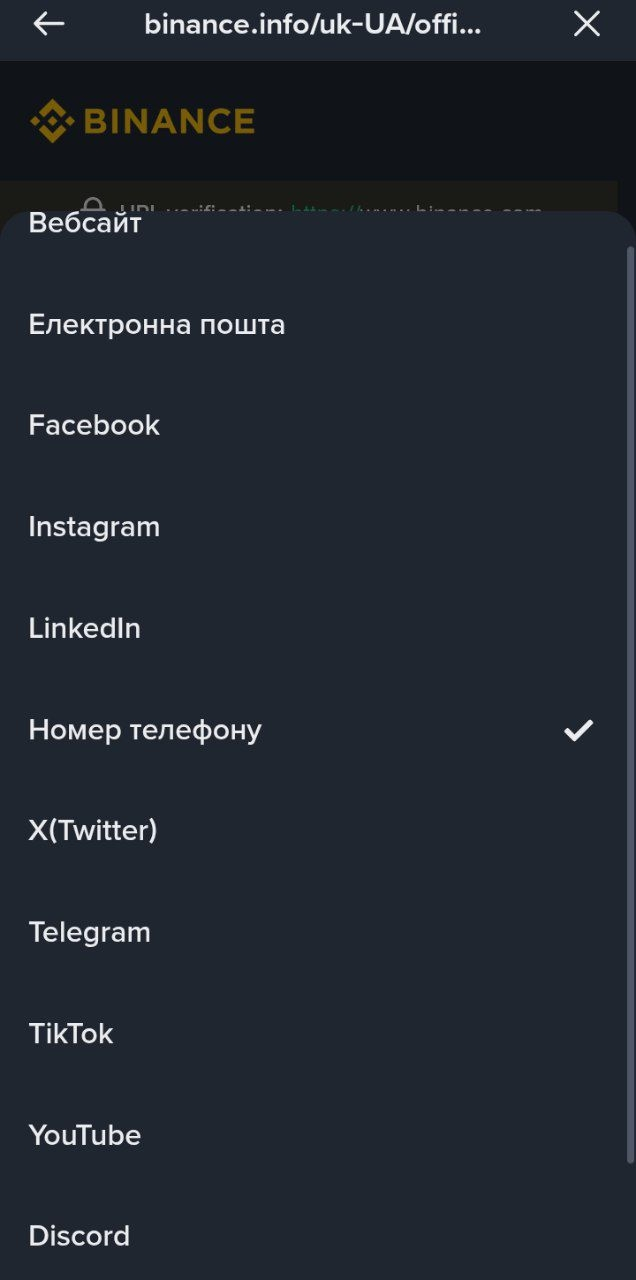
Task: Select X(Twitter) from the options
Action: point(93,831)
